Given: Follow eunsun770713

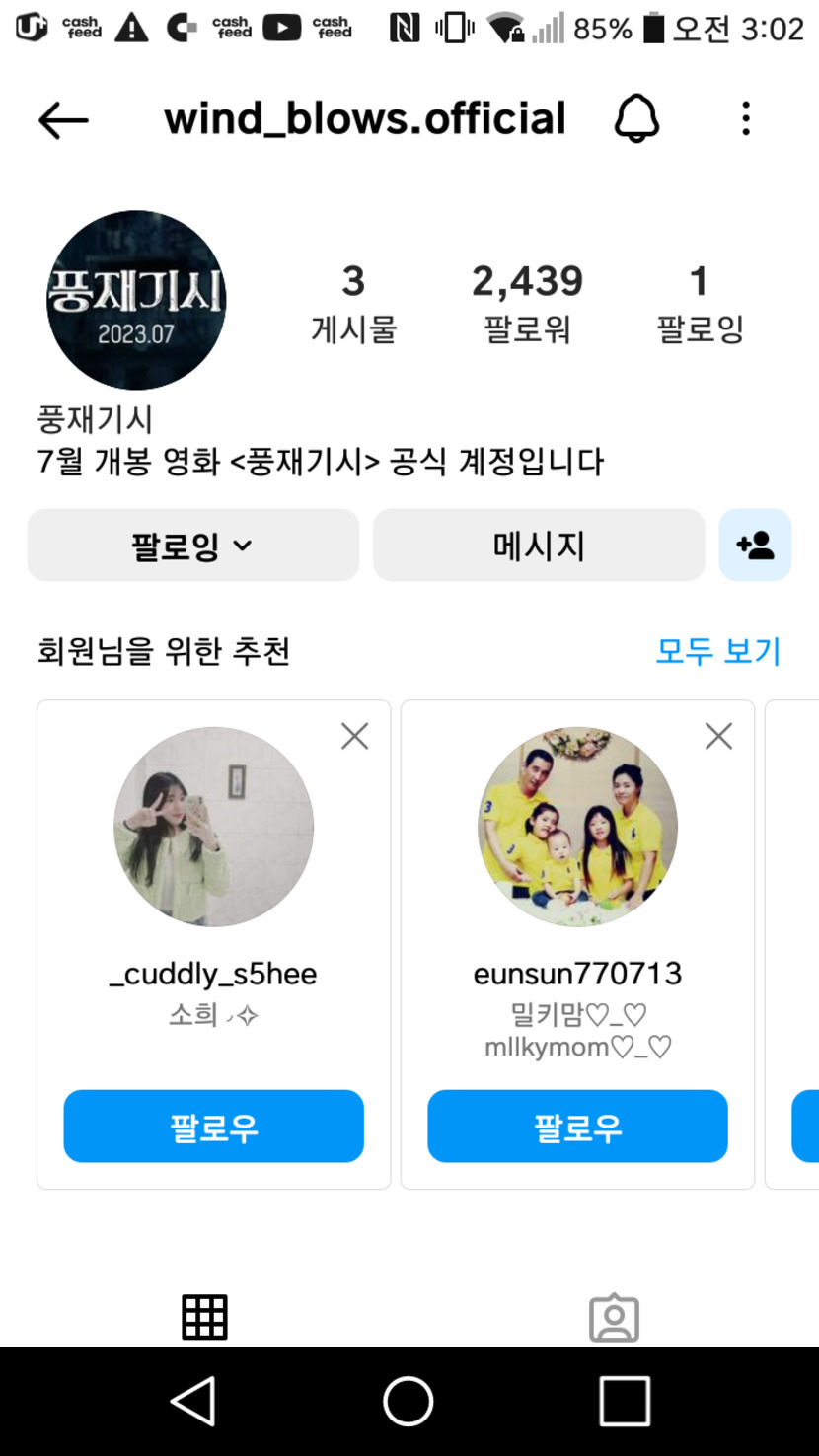Looking at the screenshot, I should tap(577, 1126).
